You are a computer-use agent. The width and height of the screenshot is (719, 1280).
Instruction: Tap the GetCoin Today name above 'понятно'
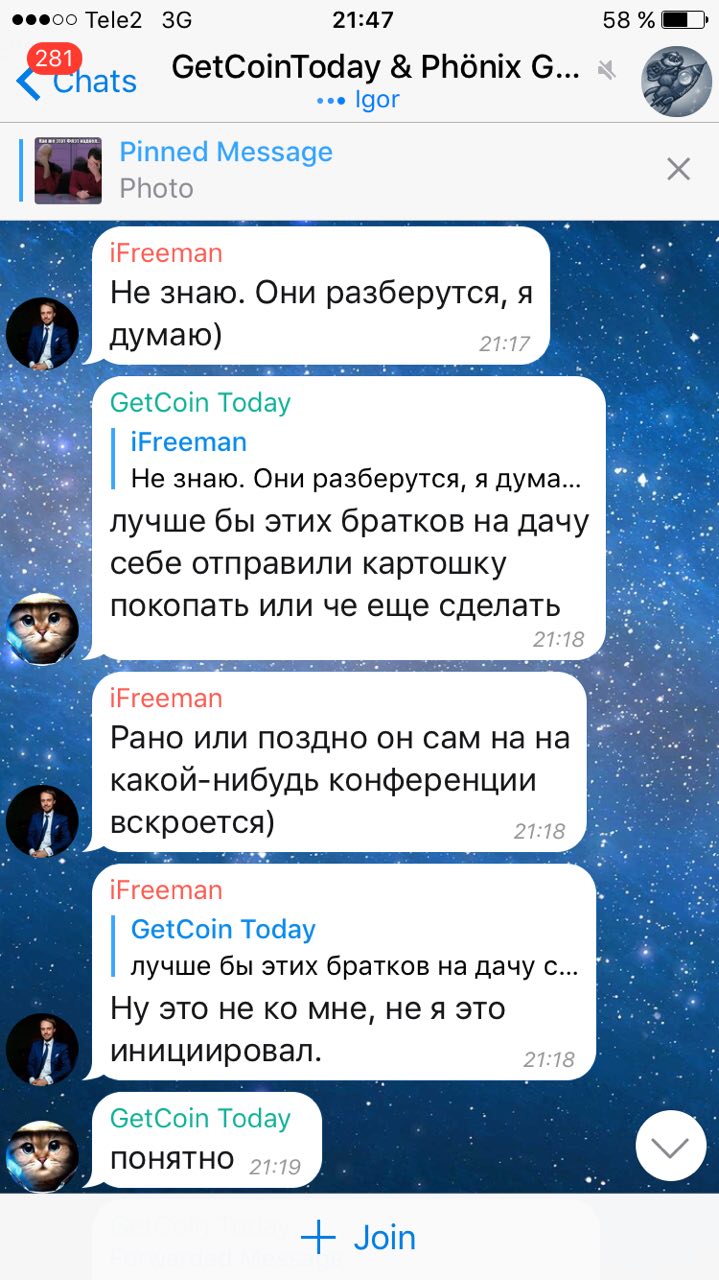point(200,1118)
